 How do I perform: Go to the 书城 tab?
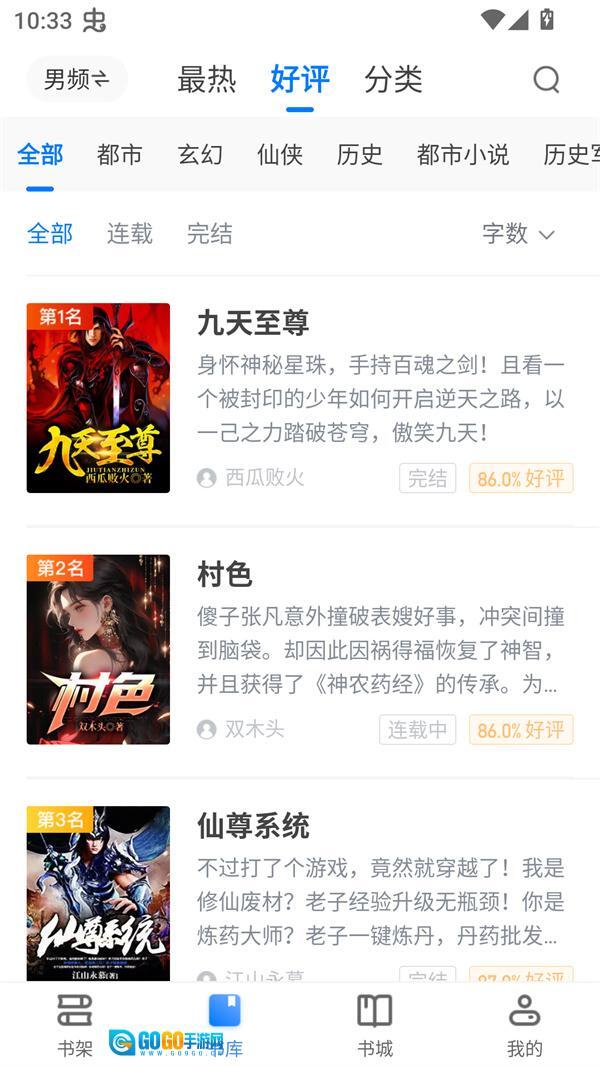375,1024
